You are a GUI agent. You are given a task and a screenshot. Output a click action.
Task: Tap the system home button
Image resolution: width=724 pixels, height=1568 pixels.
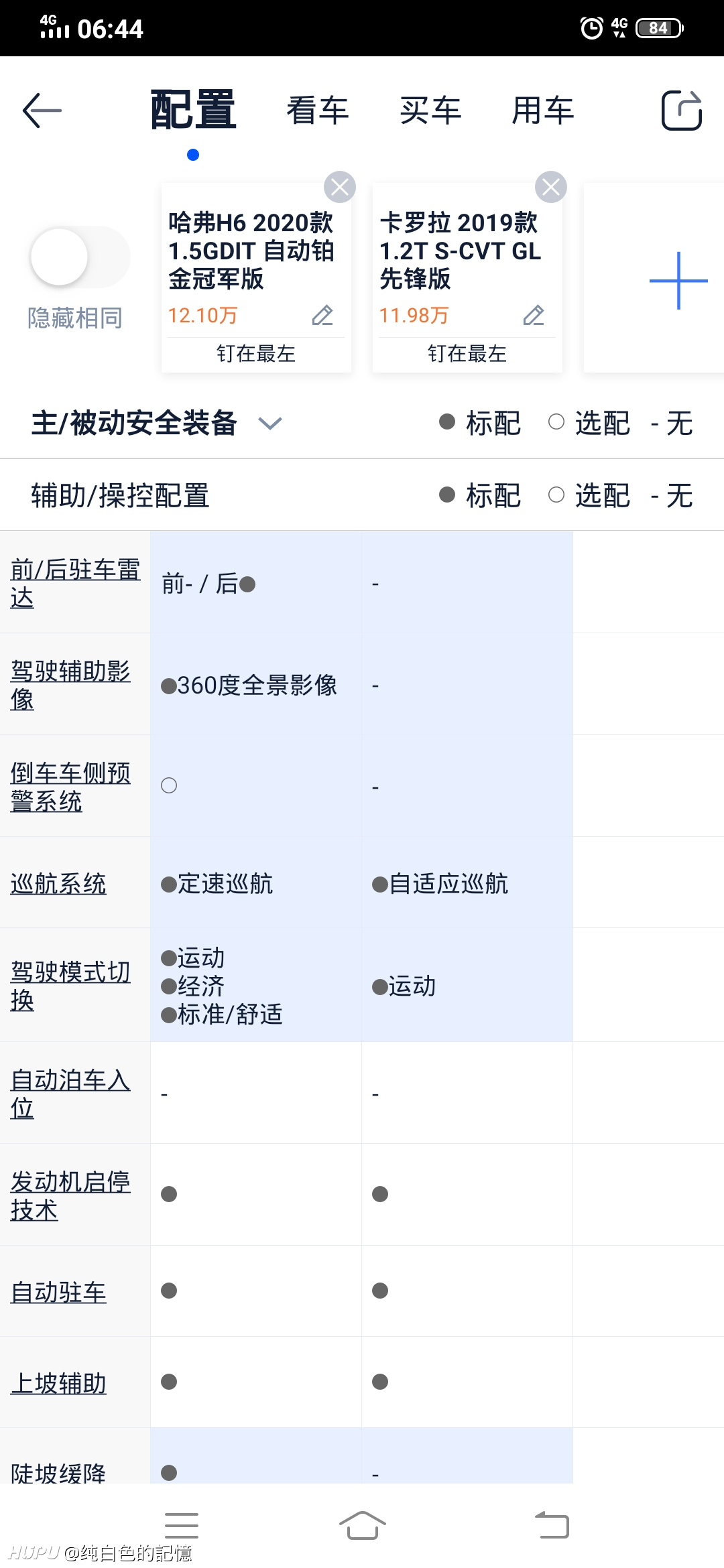pos(362,1526)
